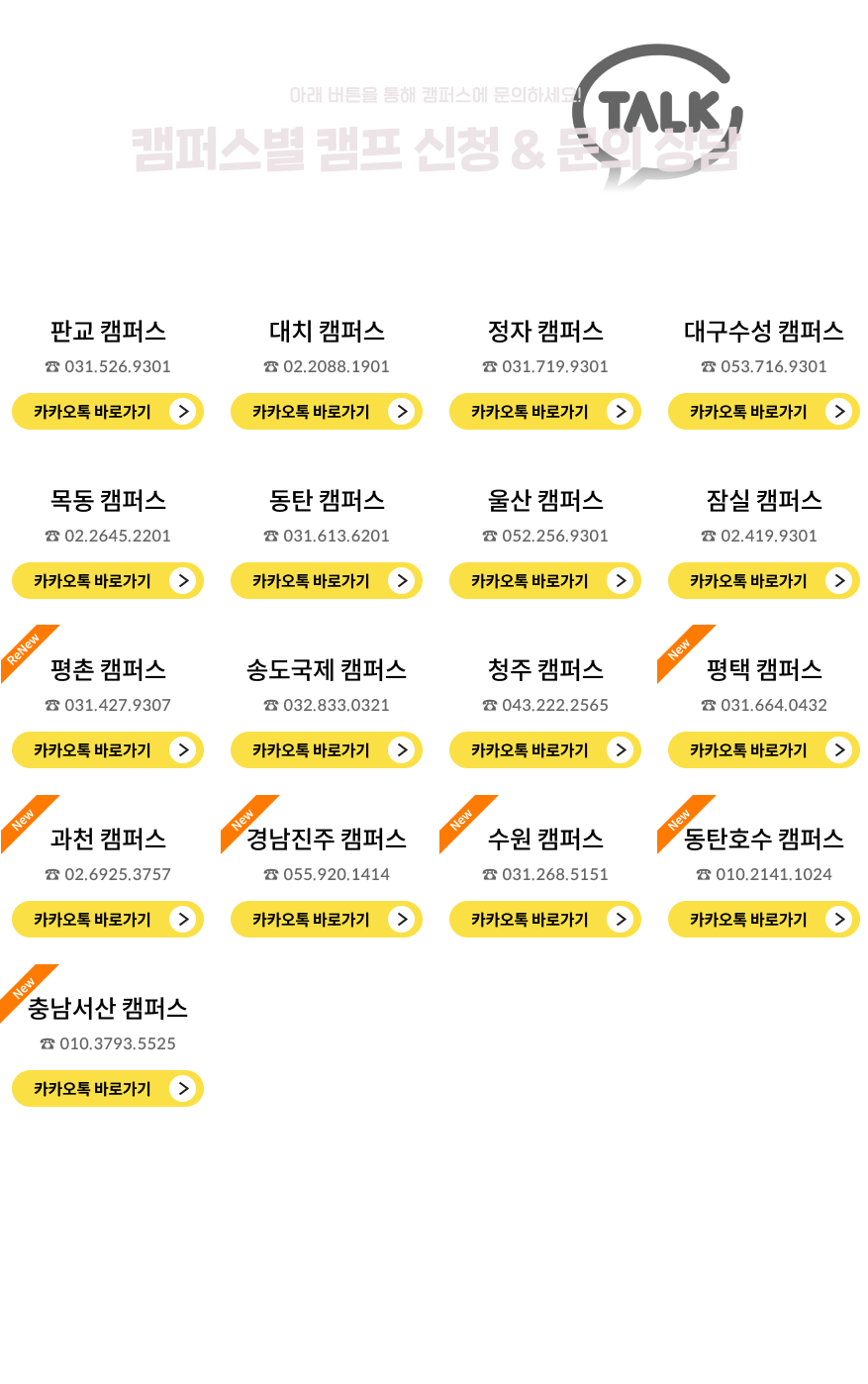The height and width of the screenshot is (1384, 868).
Task: Go to 수원 캠퍼스 KakaoTalk channel
Action: pos(545,920)
